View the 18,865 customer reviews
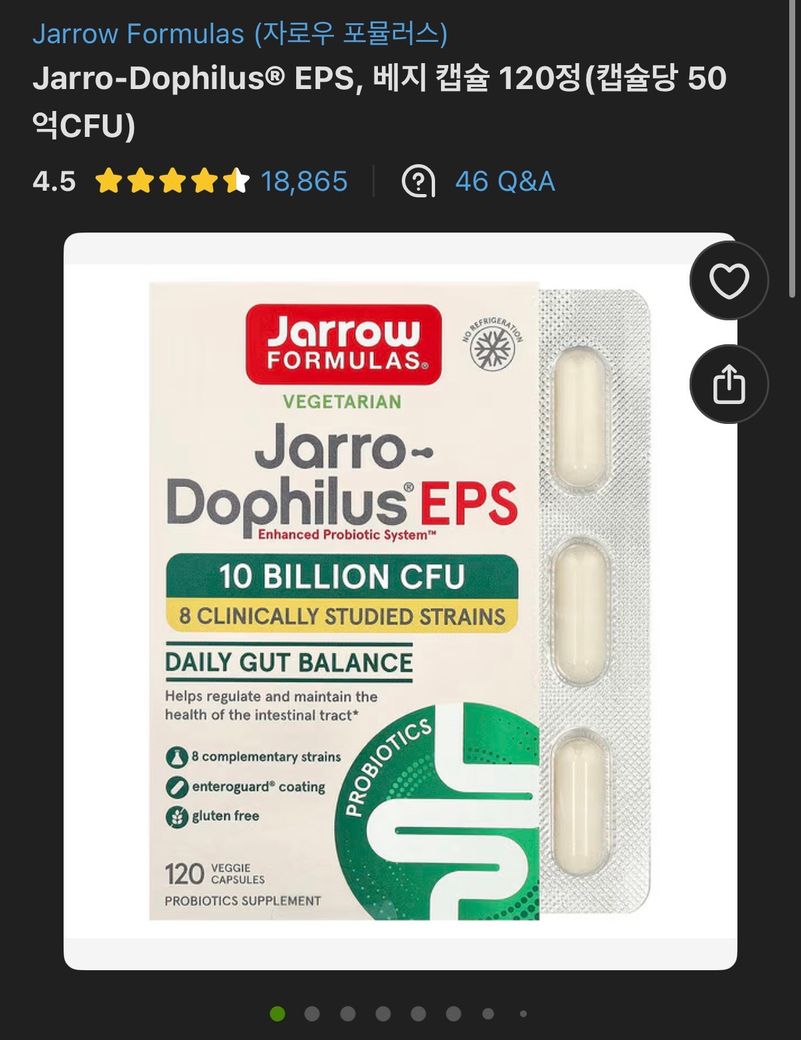 coord(304,181)
